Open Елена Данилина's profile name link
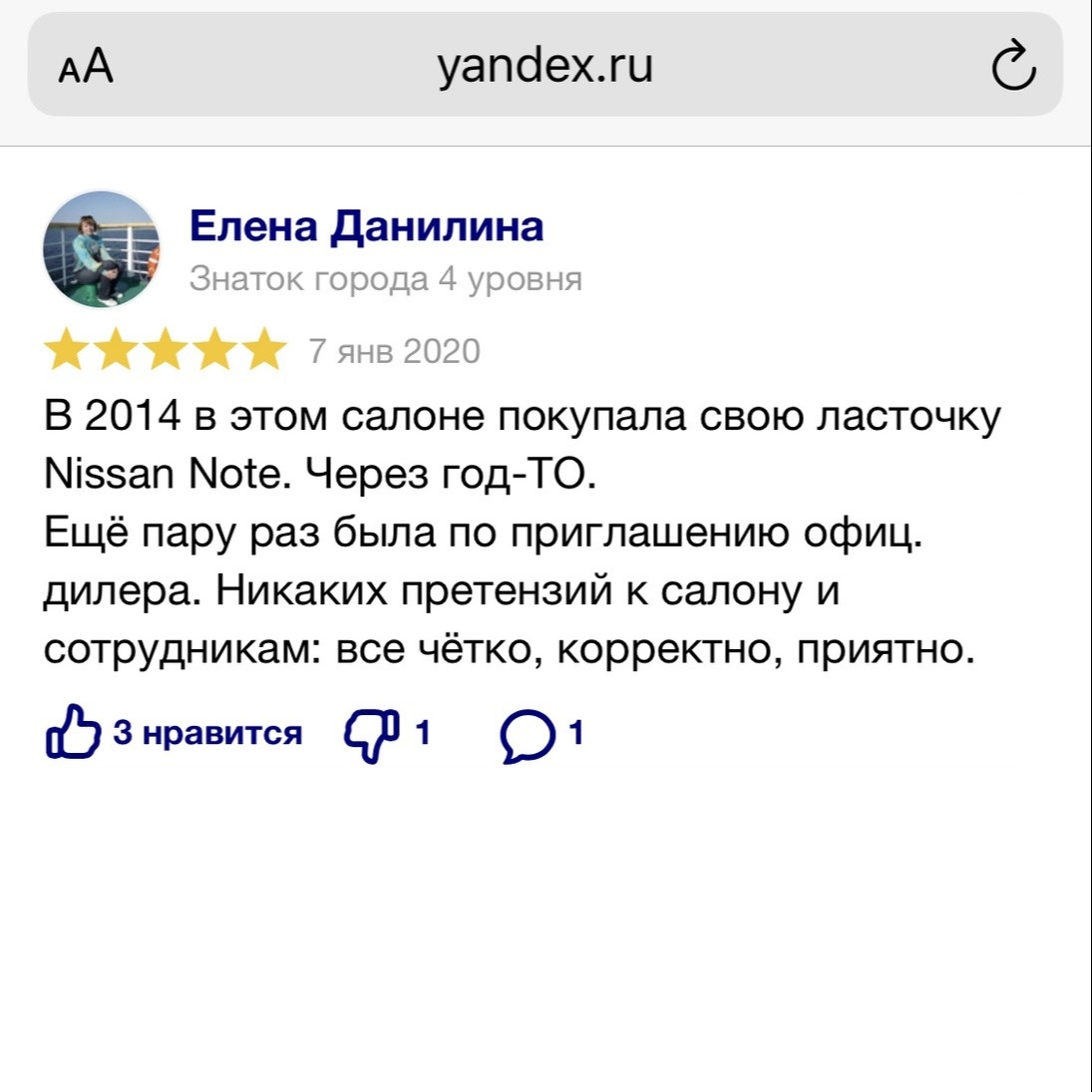 (366, 226)
